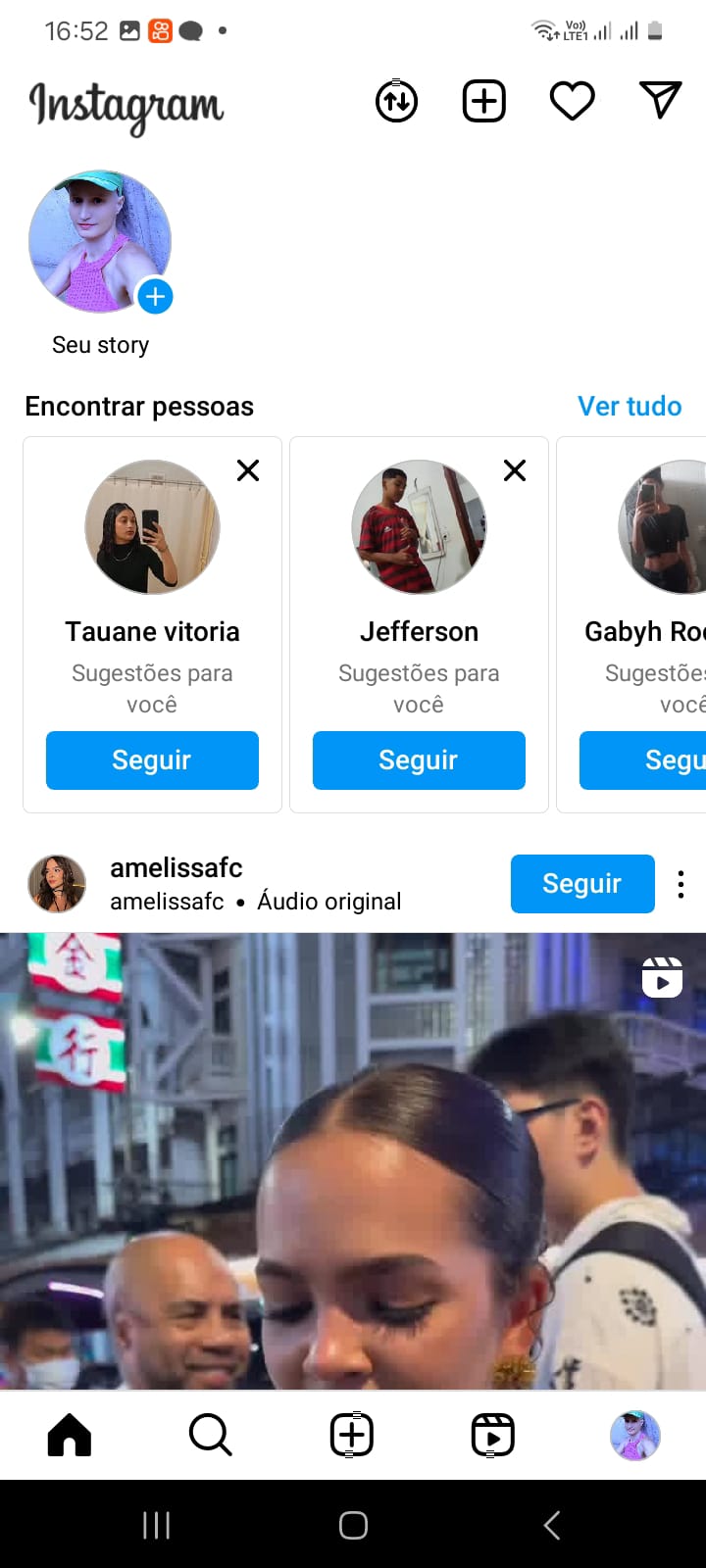Viewport: 706px width, 1568px height.
Task: Tap the plus icon in top bar
Action: pyautogui.click(x=484, y=101)
